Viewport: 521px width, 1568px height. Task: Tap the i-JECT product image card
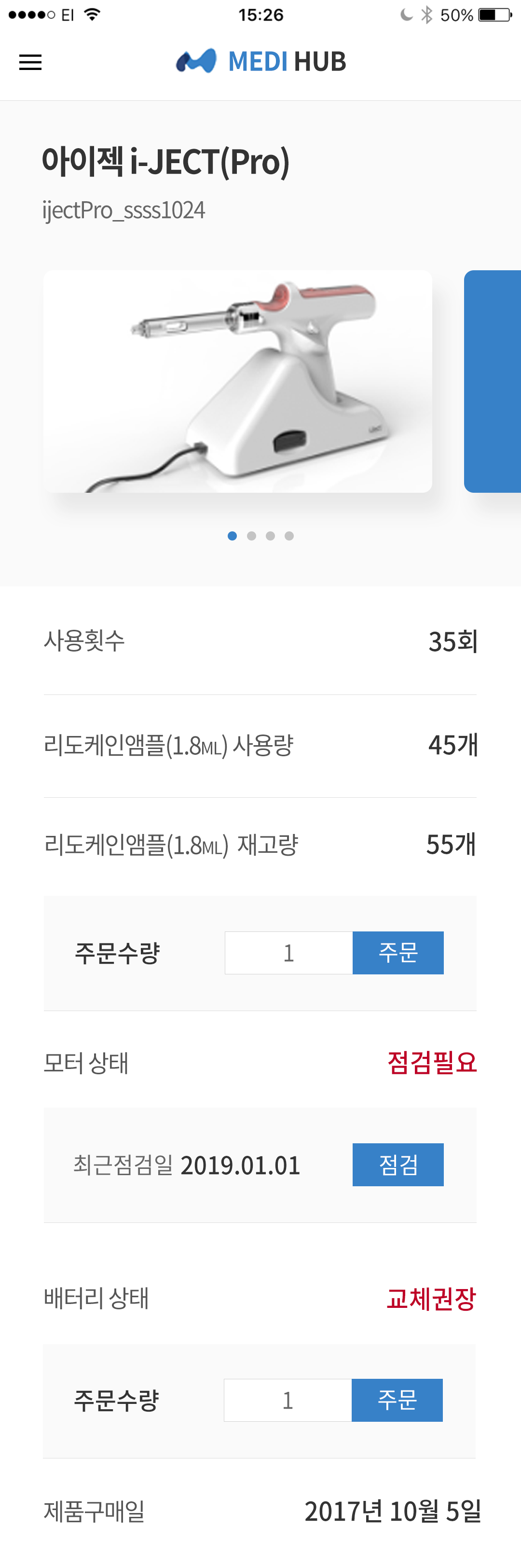tap(237, 381)
